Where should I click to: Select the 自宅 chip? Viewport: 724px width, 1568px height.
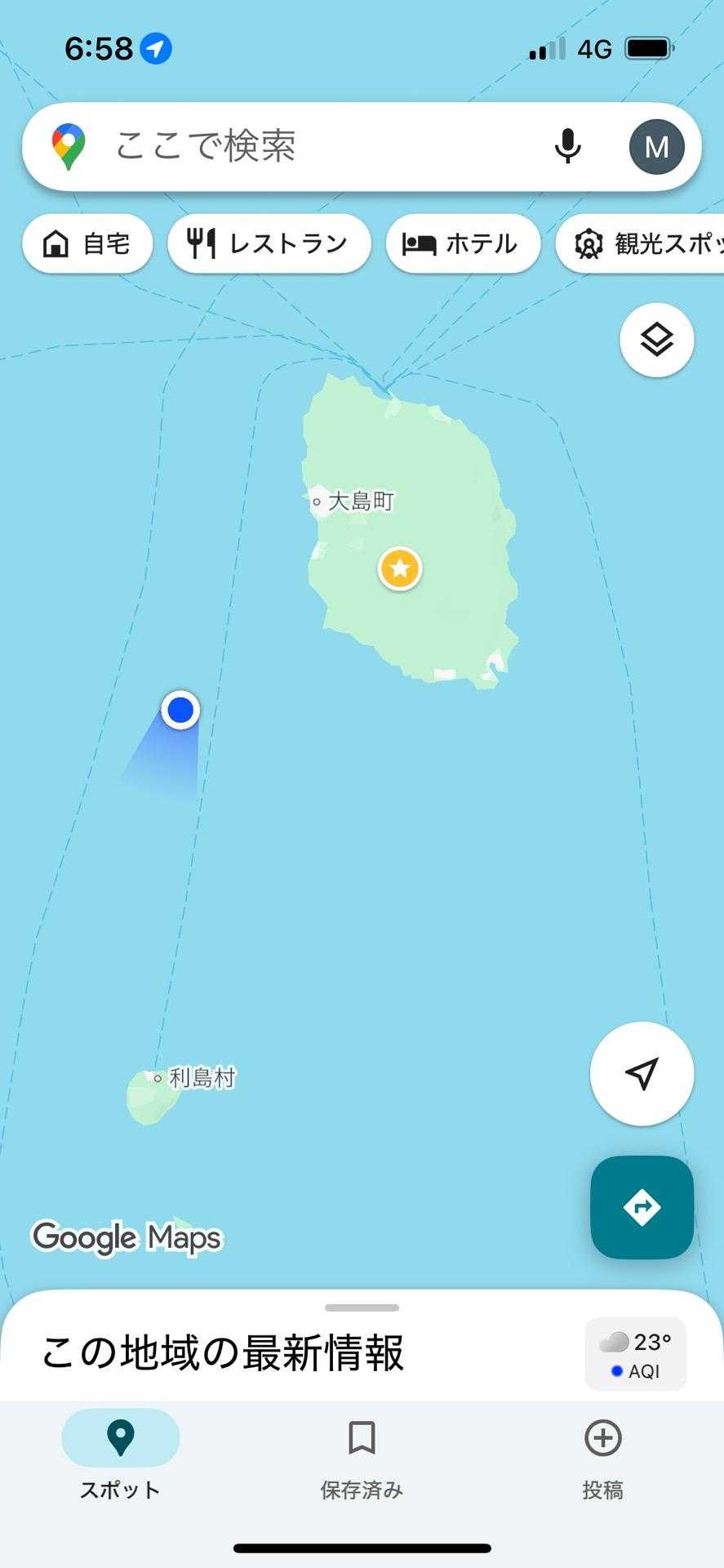pos(87,243)
